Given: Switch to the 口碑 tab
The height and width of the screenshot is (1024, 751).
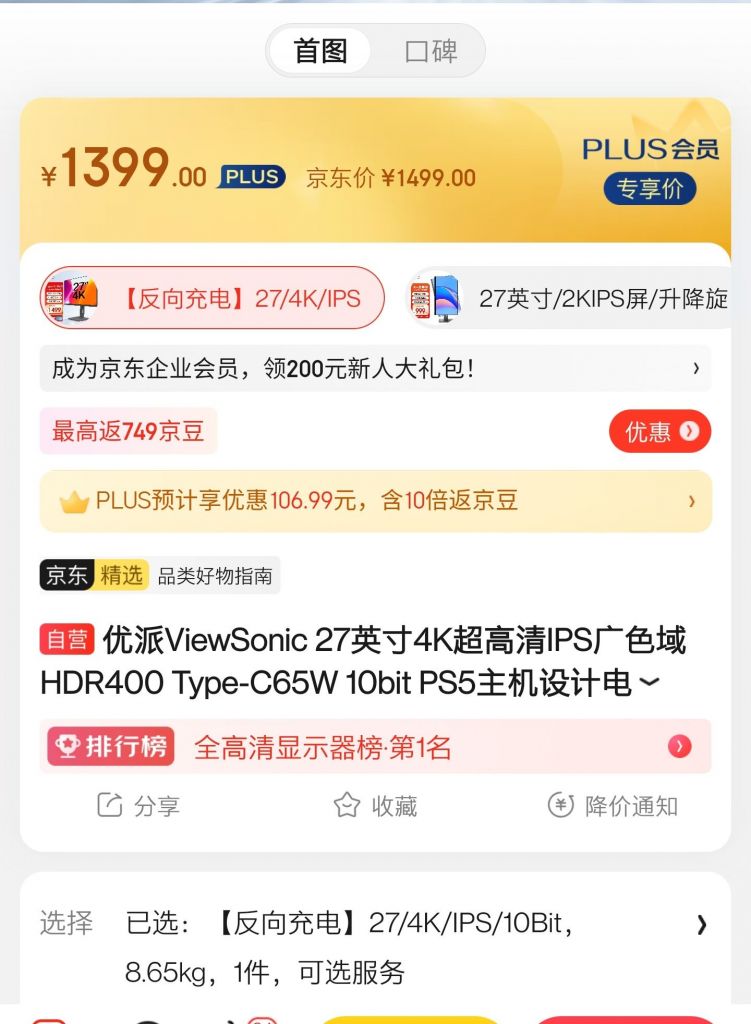Looking at the screenshot, I should [432, 50].
